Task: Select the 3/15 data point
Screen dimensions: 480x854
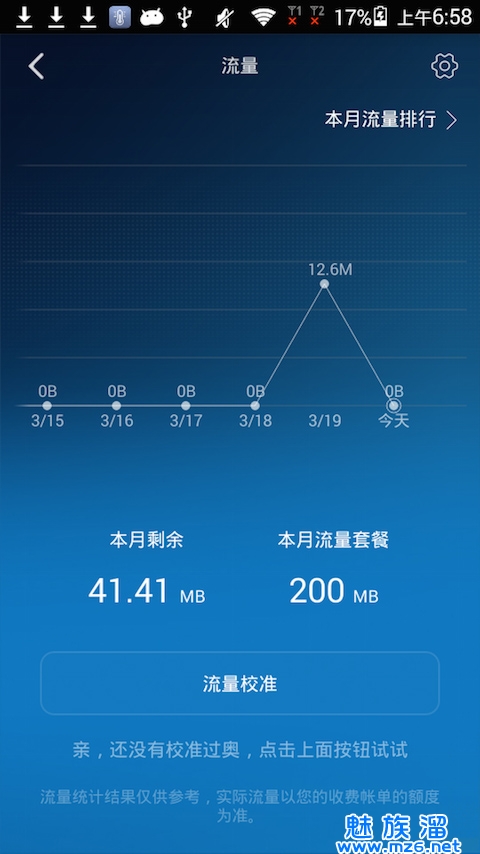Action: point(47,406)
